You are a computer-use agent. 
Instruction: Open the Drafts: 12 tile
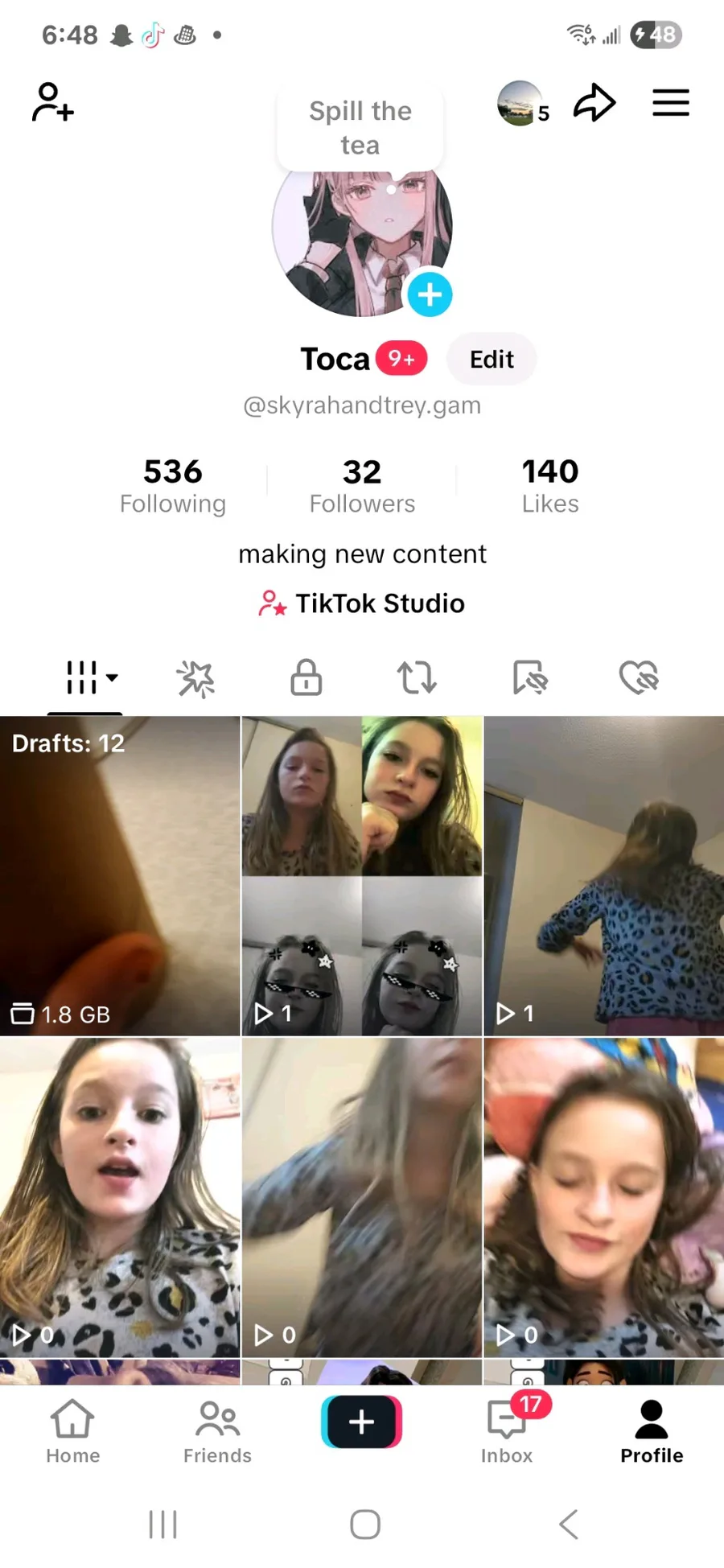[x=120, y=876]
